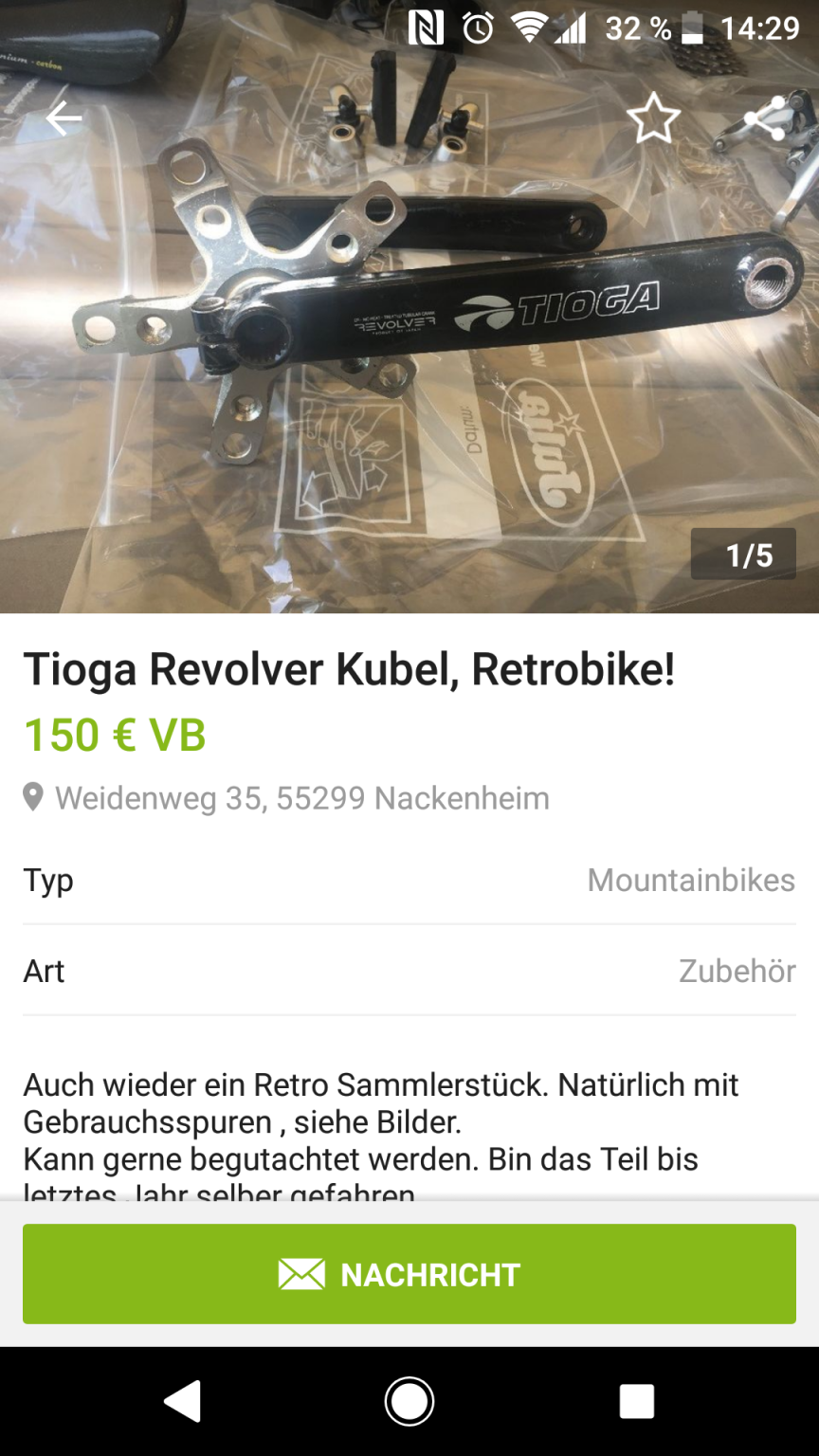
Task: Share this Tioga Revolver listing
Action: (x=765, y=118)
